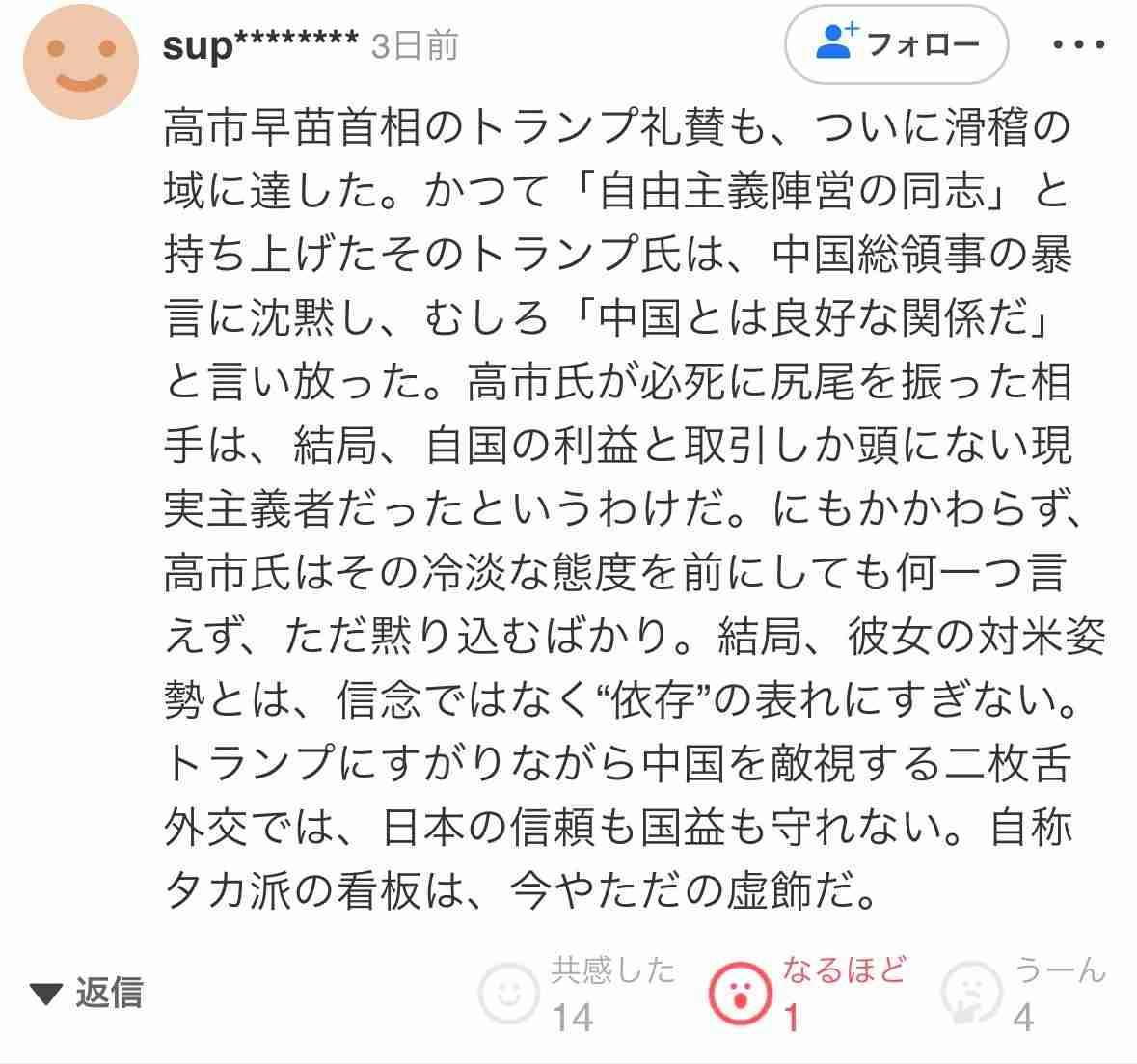
Task: Follow user sup********
Action: tap(896, 44)
